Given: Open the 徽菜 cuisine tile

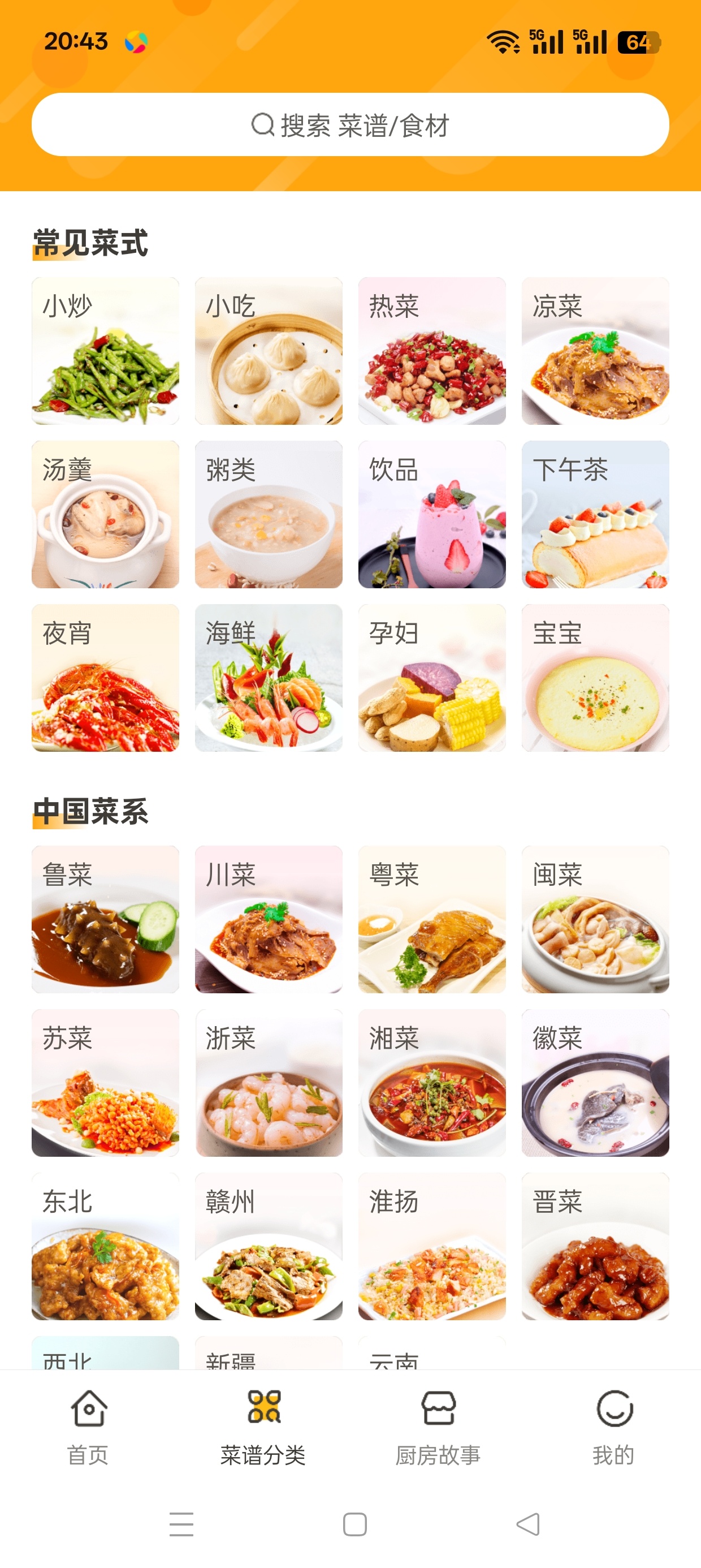Looking at the screenshot, I should point(595,1083).
